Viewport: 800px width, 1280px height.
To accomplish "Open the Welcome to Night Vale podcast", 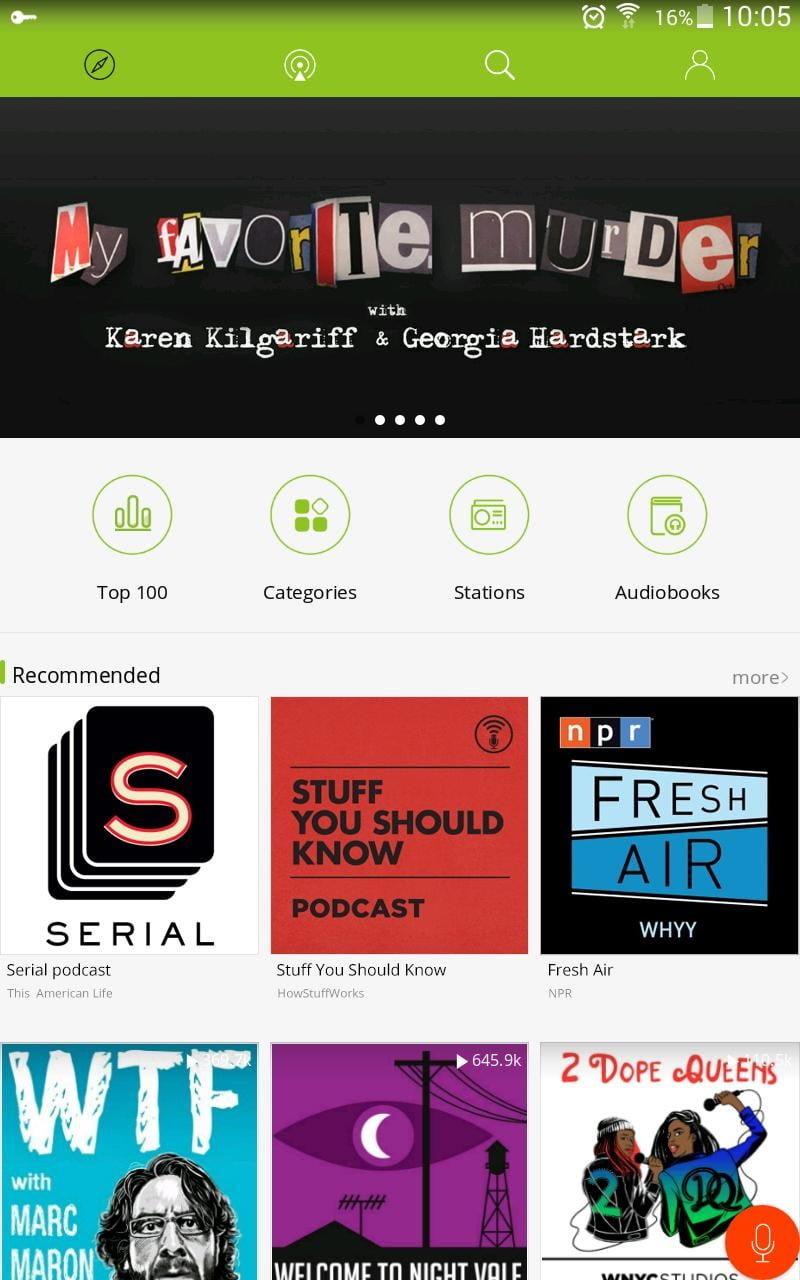I will tap(399, 1160).
